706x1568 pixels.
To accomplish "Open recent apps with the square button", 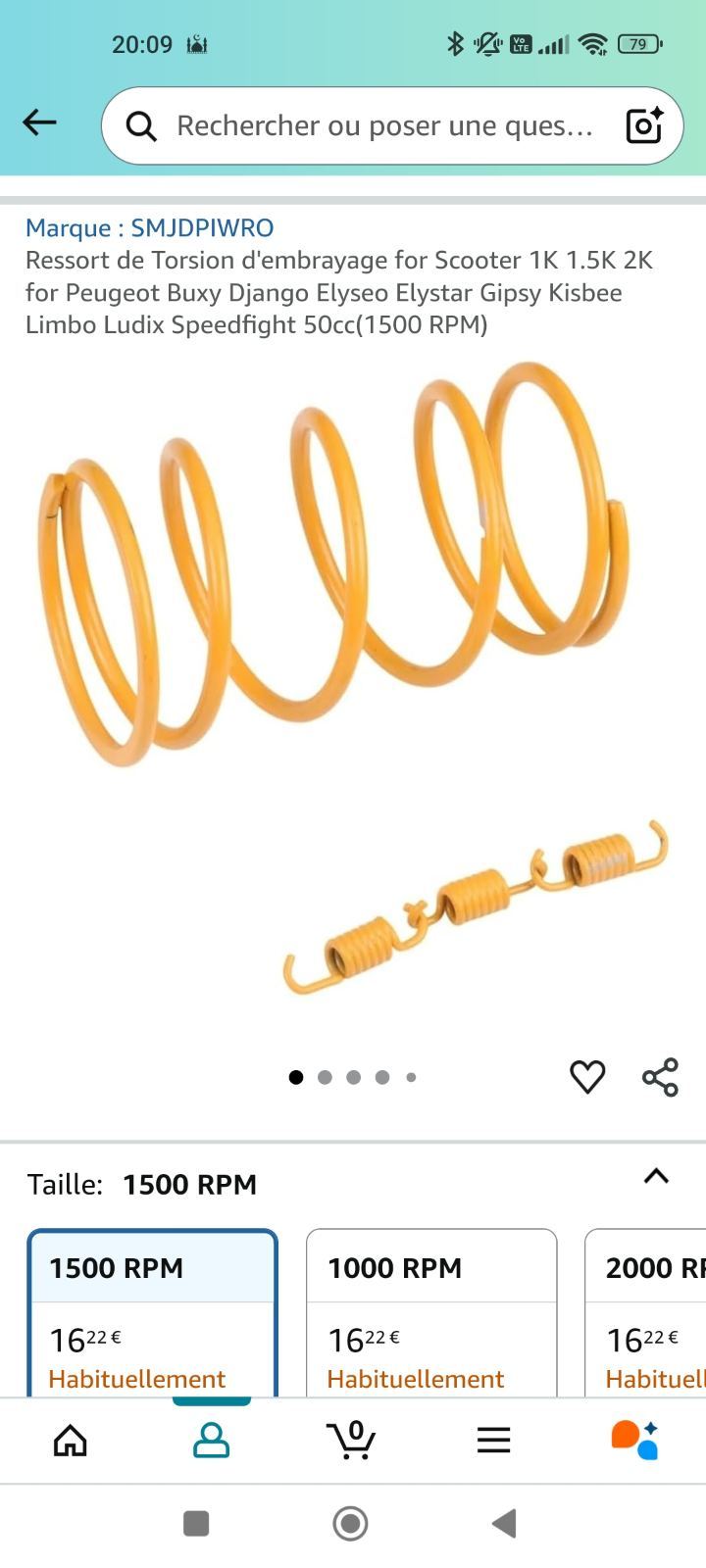I will (196, 1523).
